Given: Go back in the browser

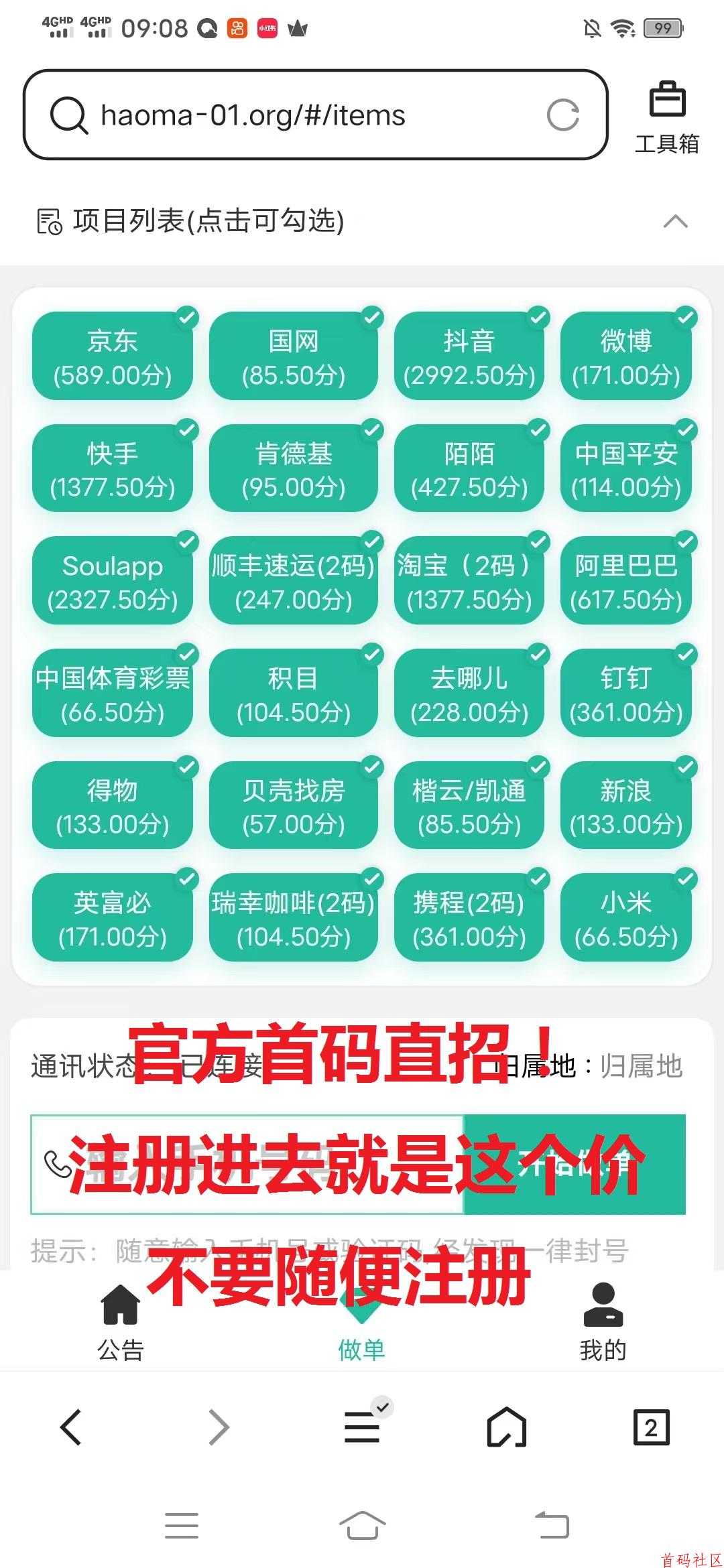Looking at the screenshot, I should 71,1427.
